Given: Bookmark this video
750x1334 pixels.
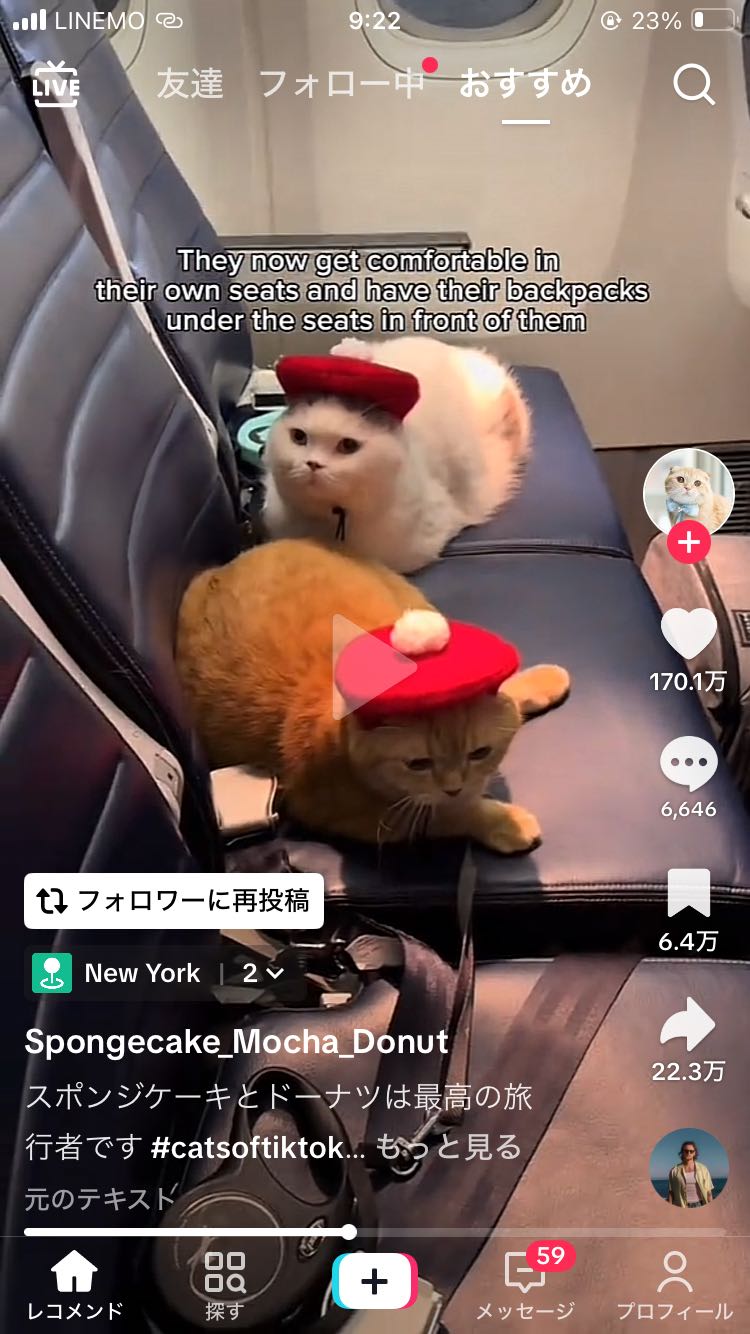Looking at the screenshot, I should pyautogui.click(x=688, y=893).
